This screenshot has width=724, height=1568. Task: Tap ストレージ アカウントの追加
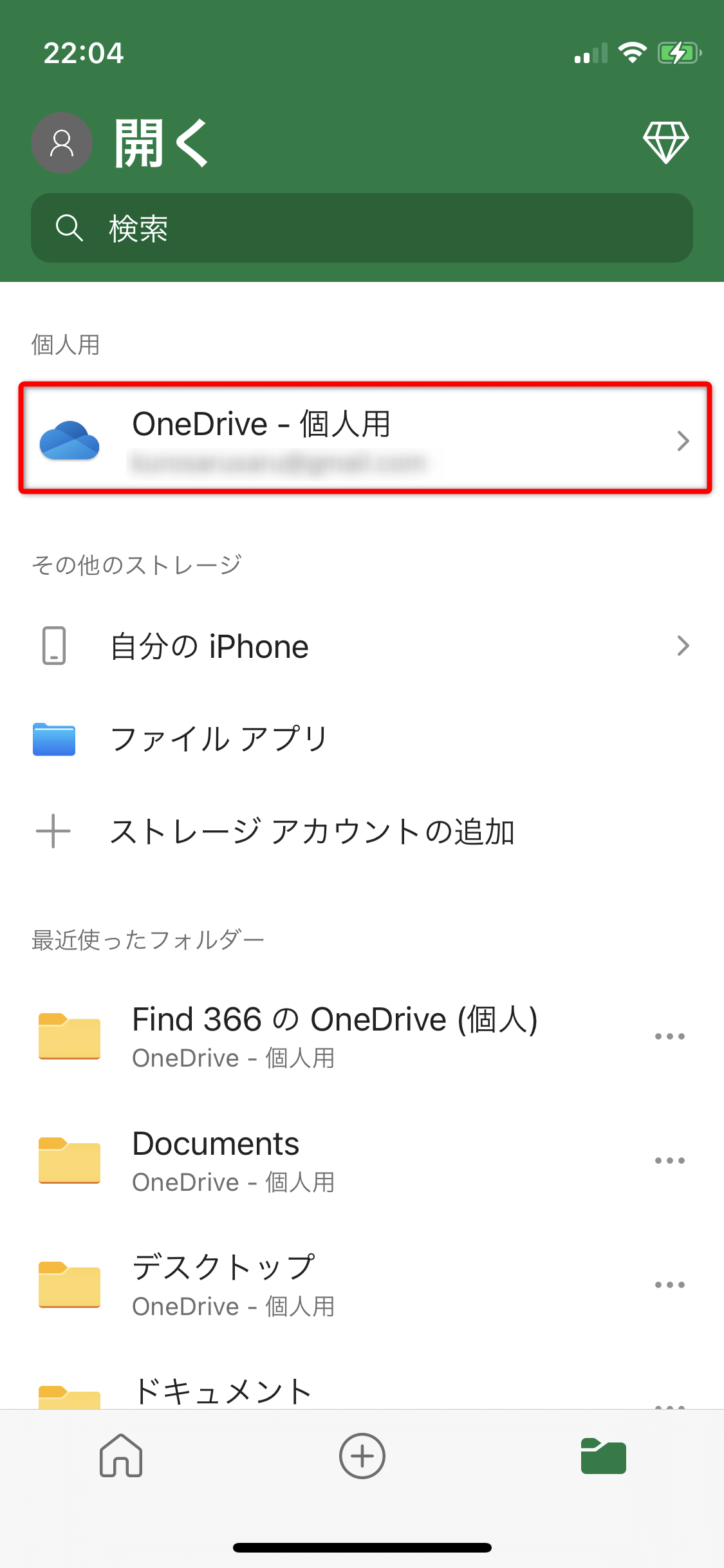pos(313,832)
